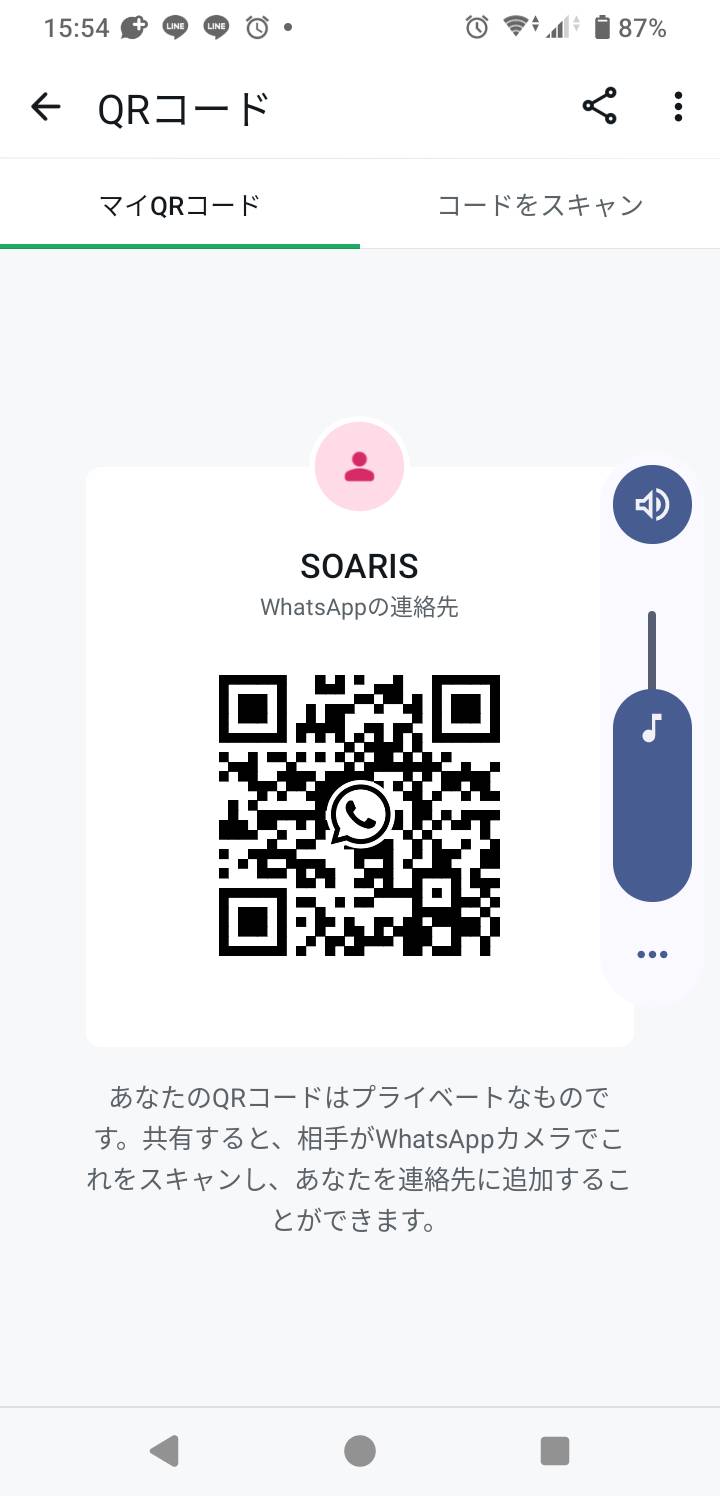This screenshot has height=1496, width=720.
Task: Switch to the コードをスキャン tab
Action: [540, 205]
